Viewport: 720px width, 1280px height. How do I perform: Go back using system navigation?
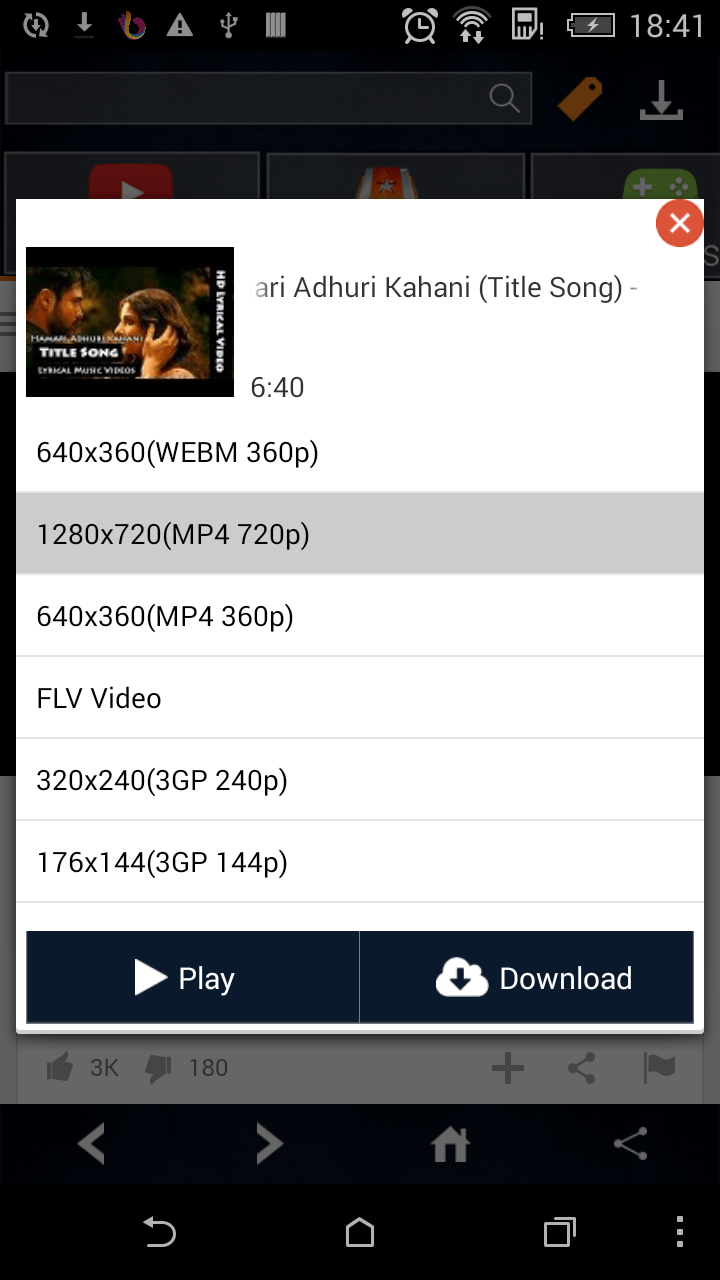click(x=160, y=1233)
